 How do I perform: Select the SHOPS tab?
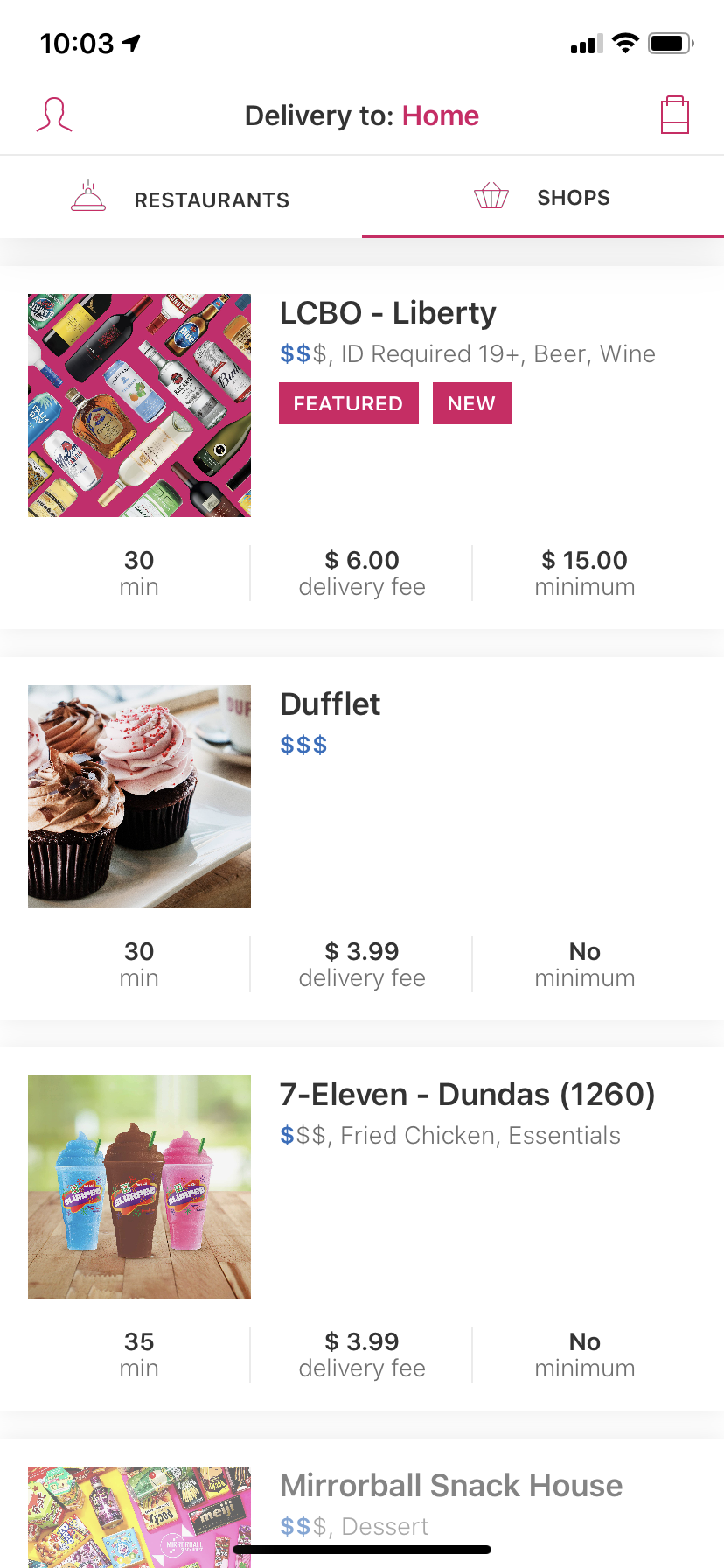573,198
